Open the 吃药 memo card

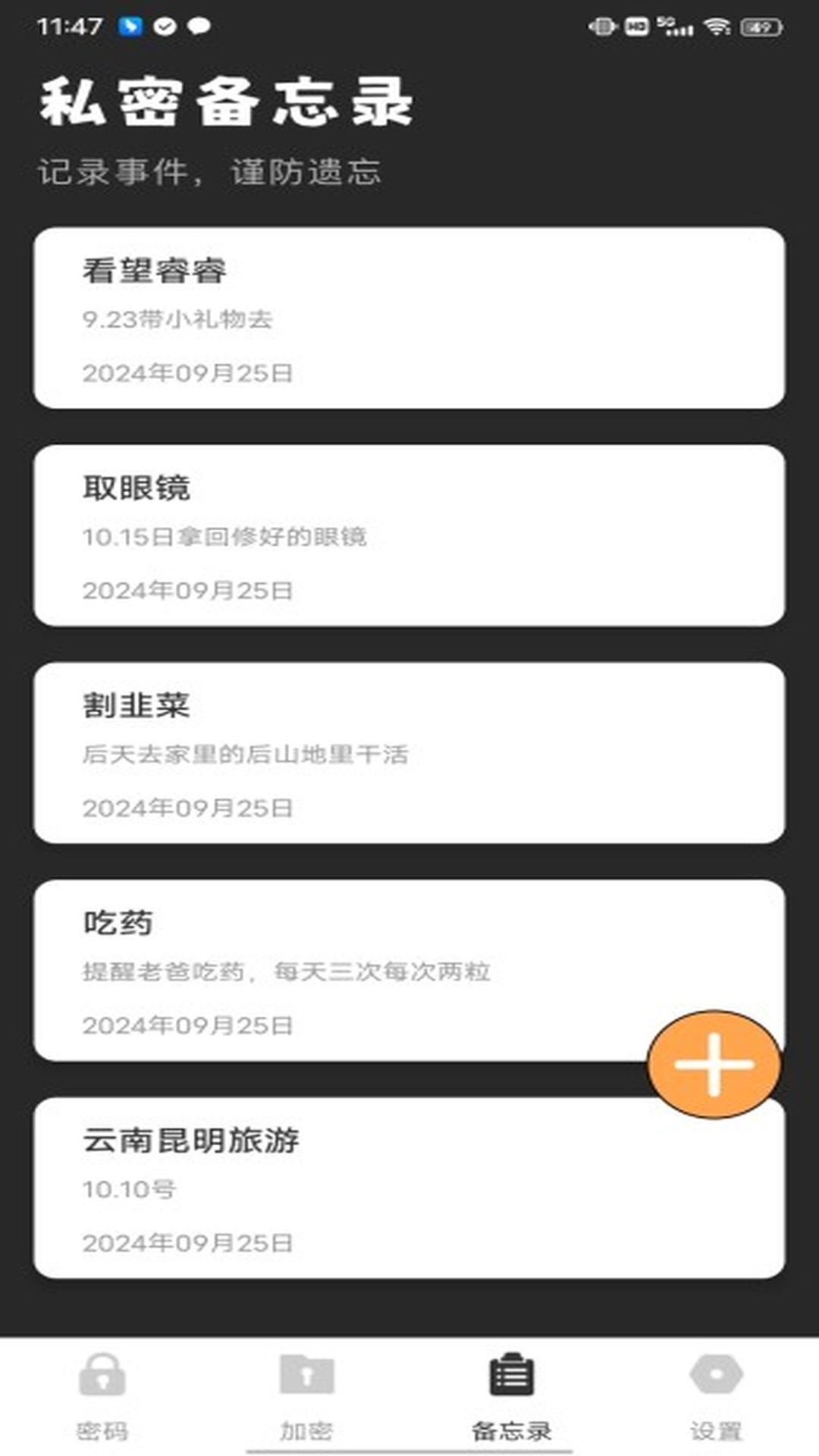pyautogui.click(x=341, y=971)
